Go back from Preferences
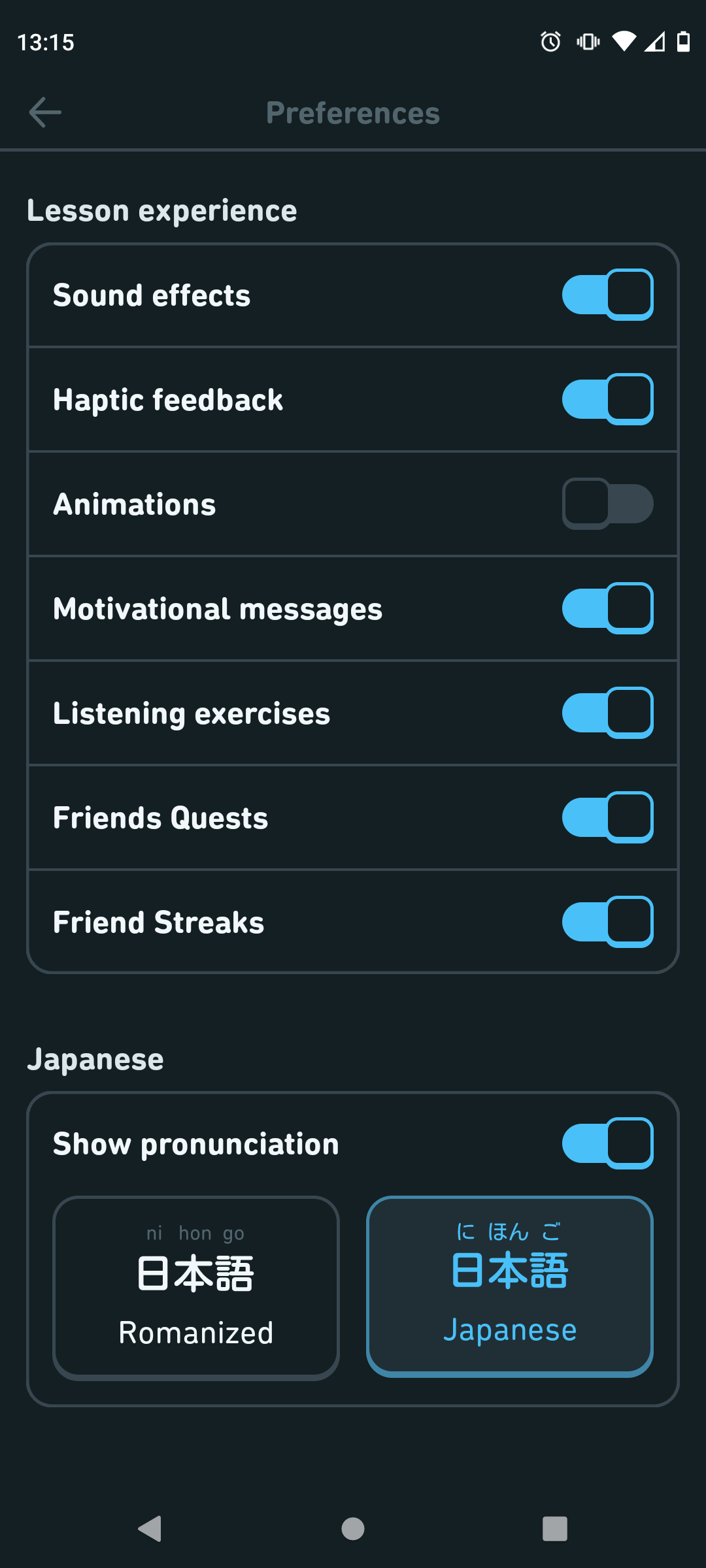Image resolution: width=706 pixels, height=1568 pixels. tap(44, 112)
